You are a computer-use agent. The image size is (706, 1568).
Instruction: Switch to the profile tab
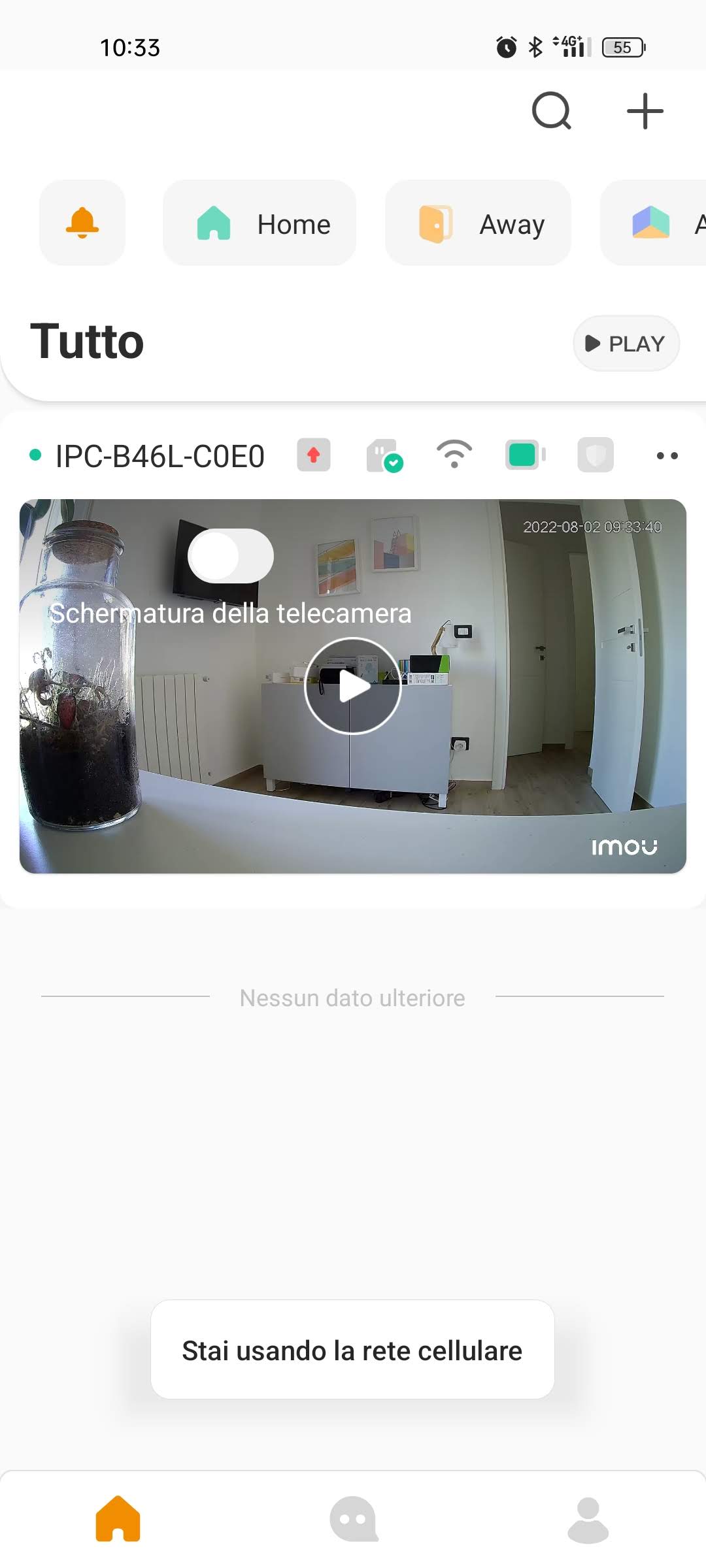tap(588, 1518)
